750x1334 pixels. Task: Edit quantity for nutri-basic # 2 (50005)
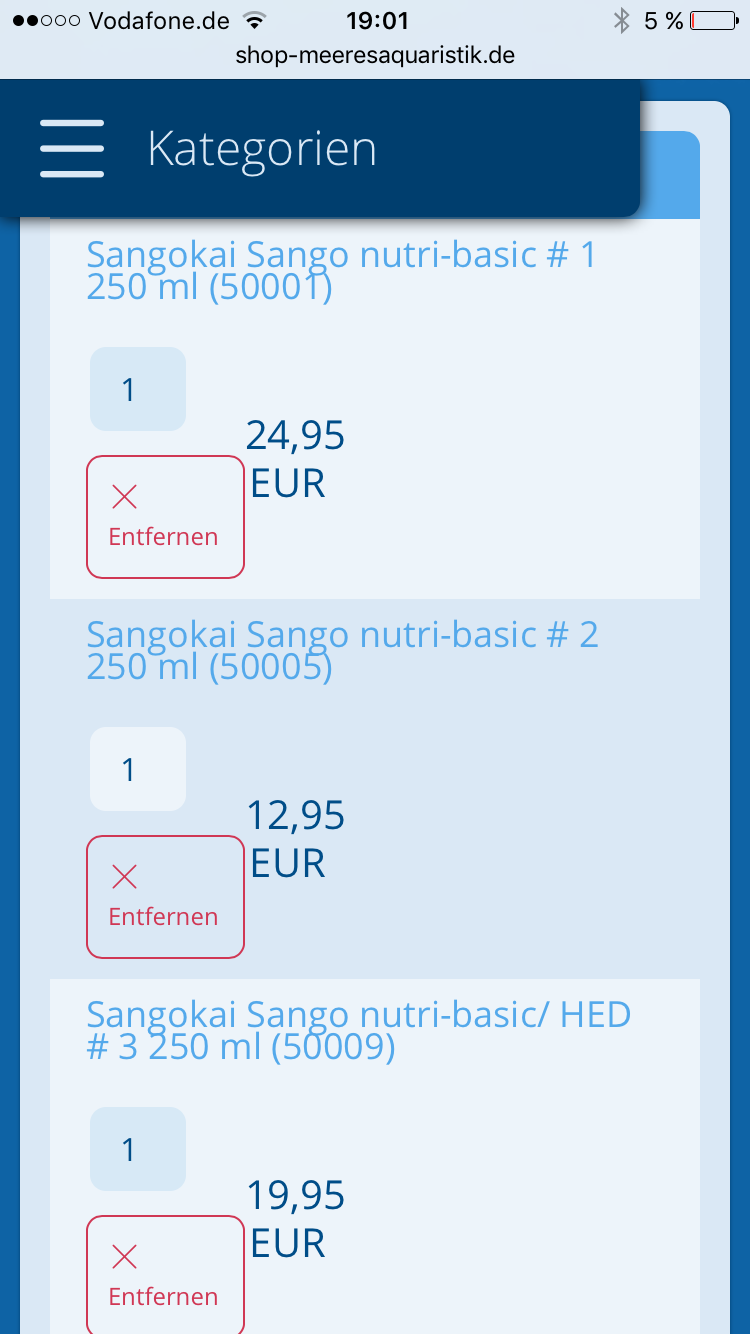tap(138, 769)
